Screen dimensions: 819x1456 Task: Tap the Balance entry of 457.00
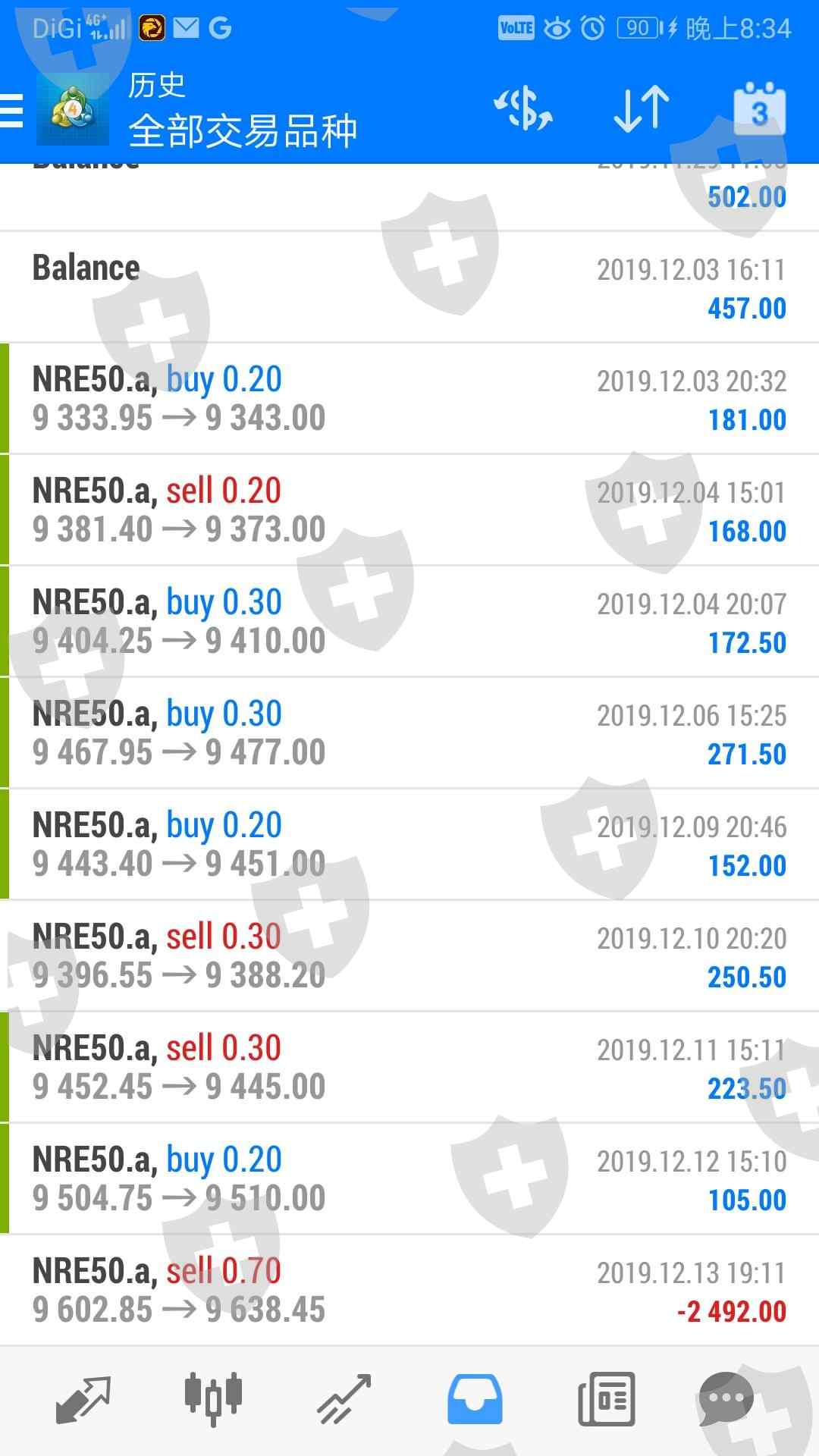[x=409, y=287]
